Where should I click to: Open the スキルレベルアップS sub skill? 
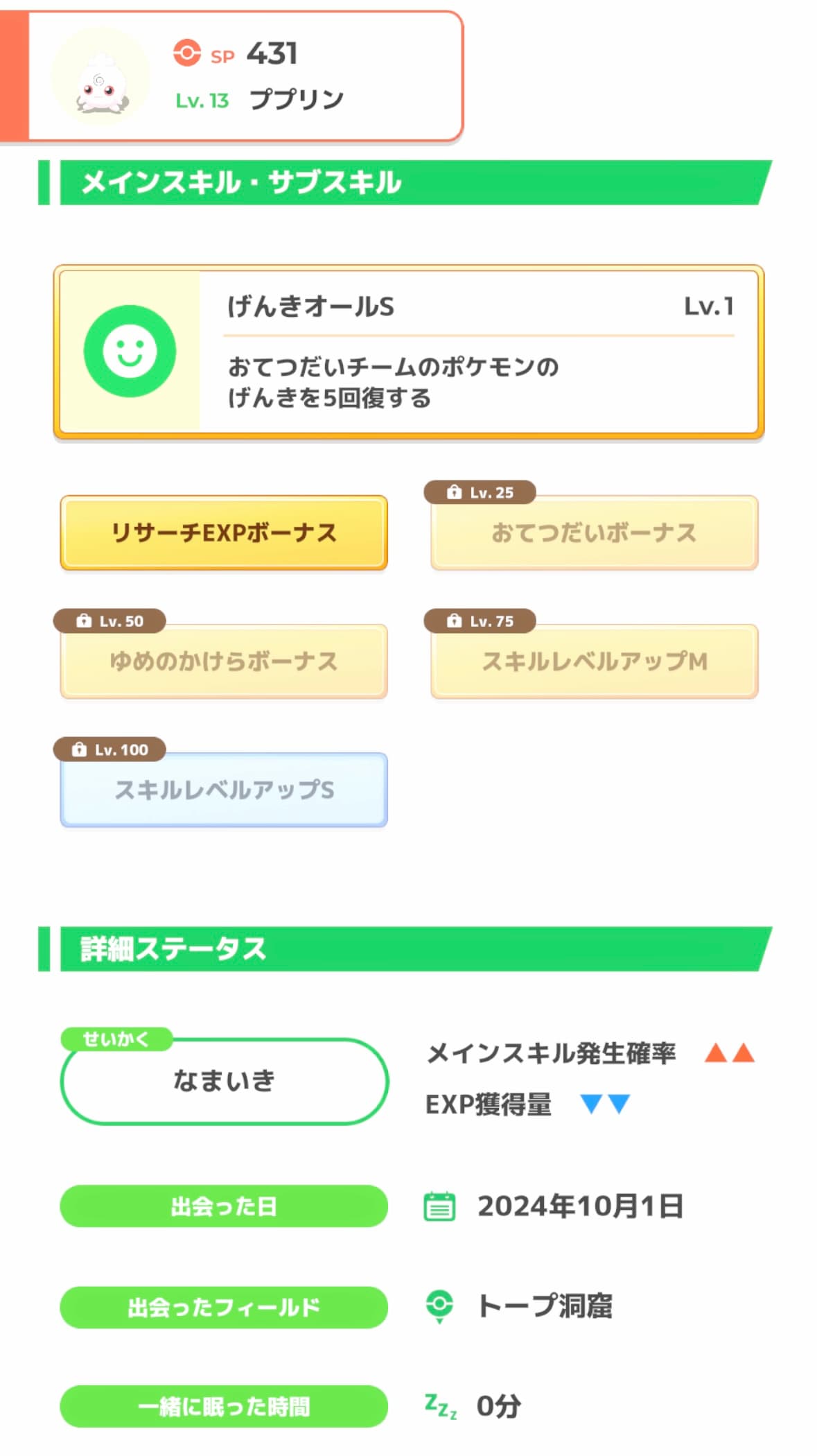pyautogui.click(x=223, y=790)
